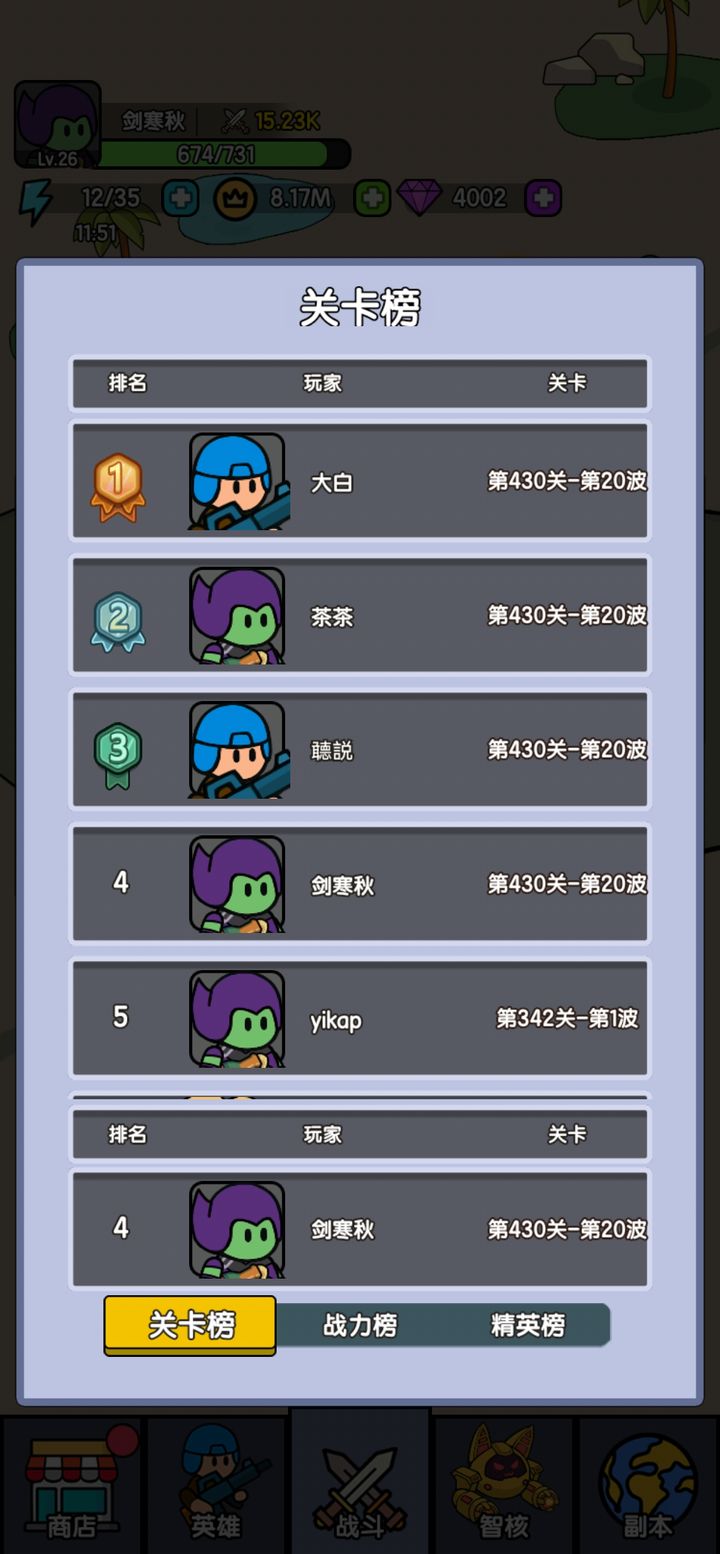This screenshot has height=1554, width=720.
Task: Add more energy with the plus icon
Action: click(x=180, y=198)
